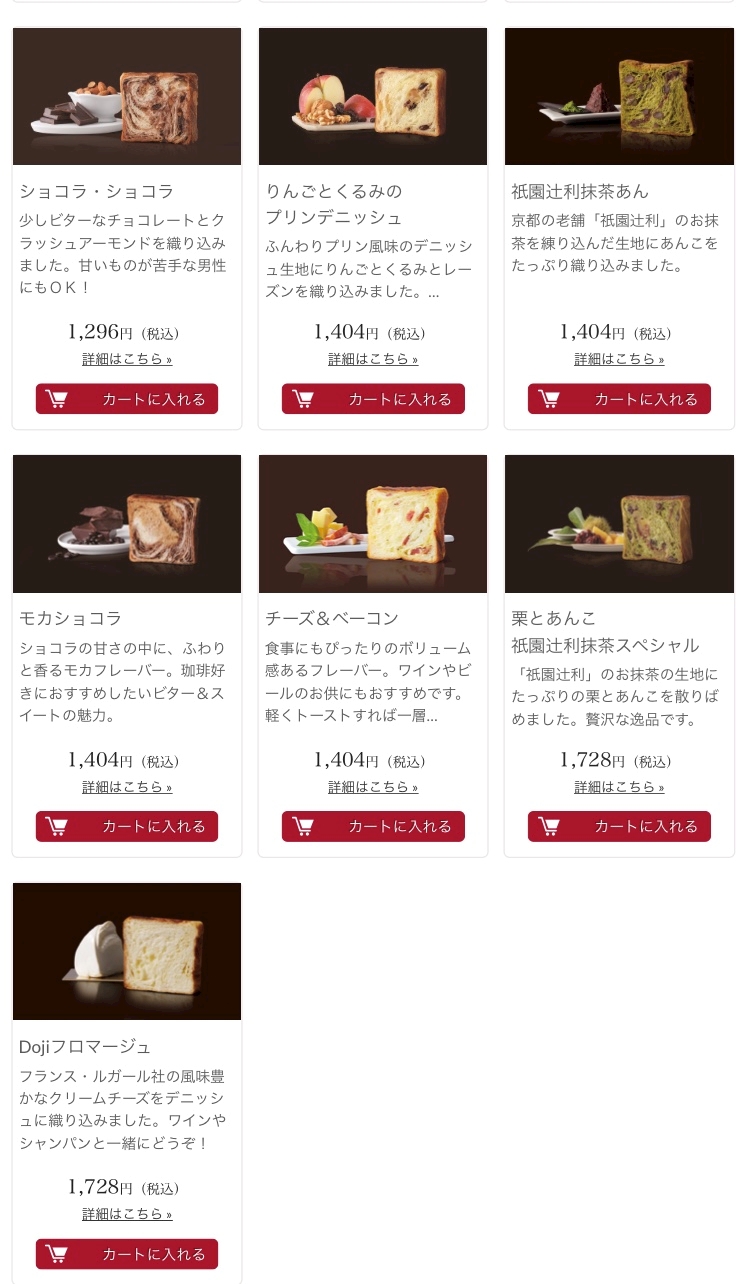Open the ショコラ・ショコラ product image
The height and width of the screenshot is (1284, 742).
point(127,96)
